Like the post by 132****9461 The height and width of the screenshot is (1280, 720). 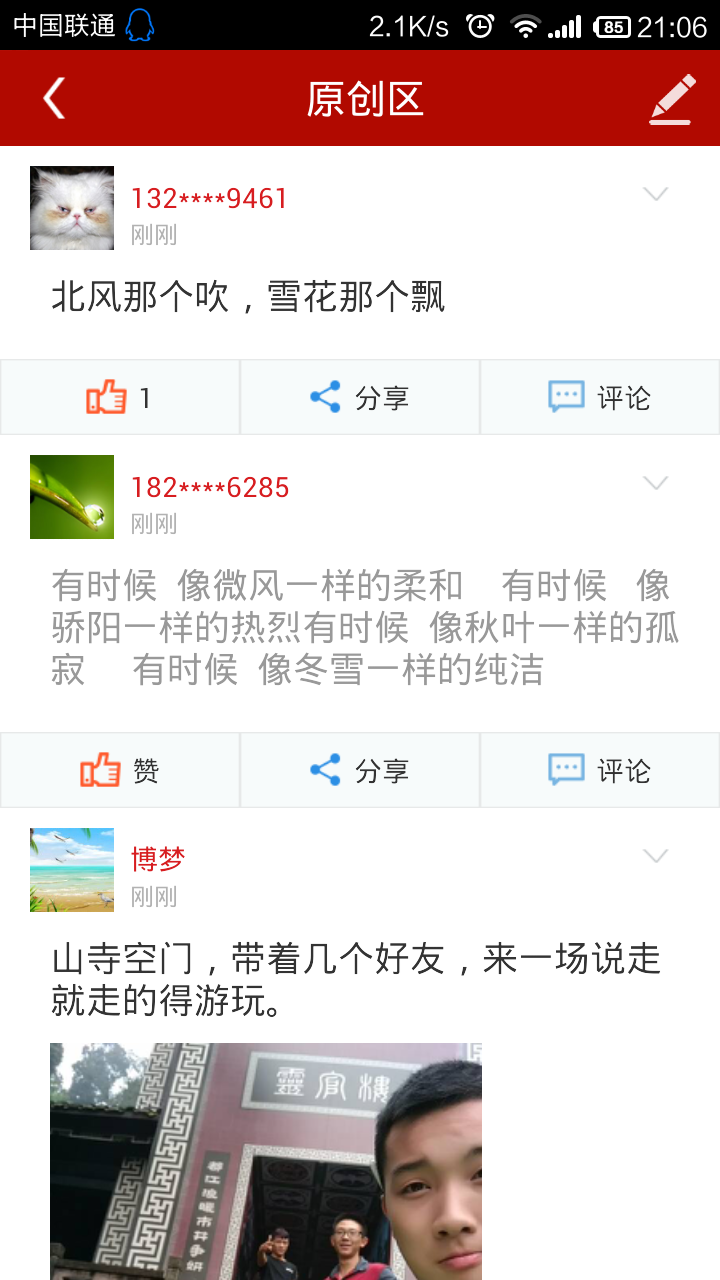119,398
